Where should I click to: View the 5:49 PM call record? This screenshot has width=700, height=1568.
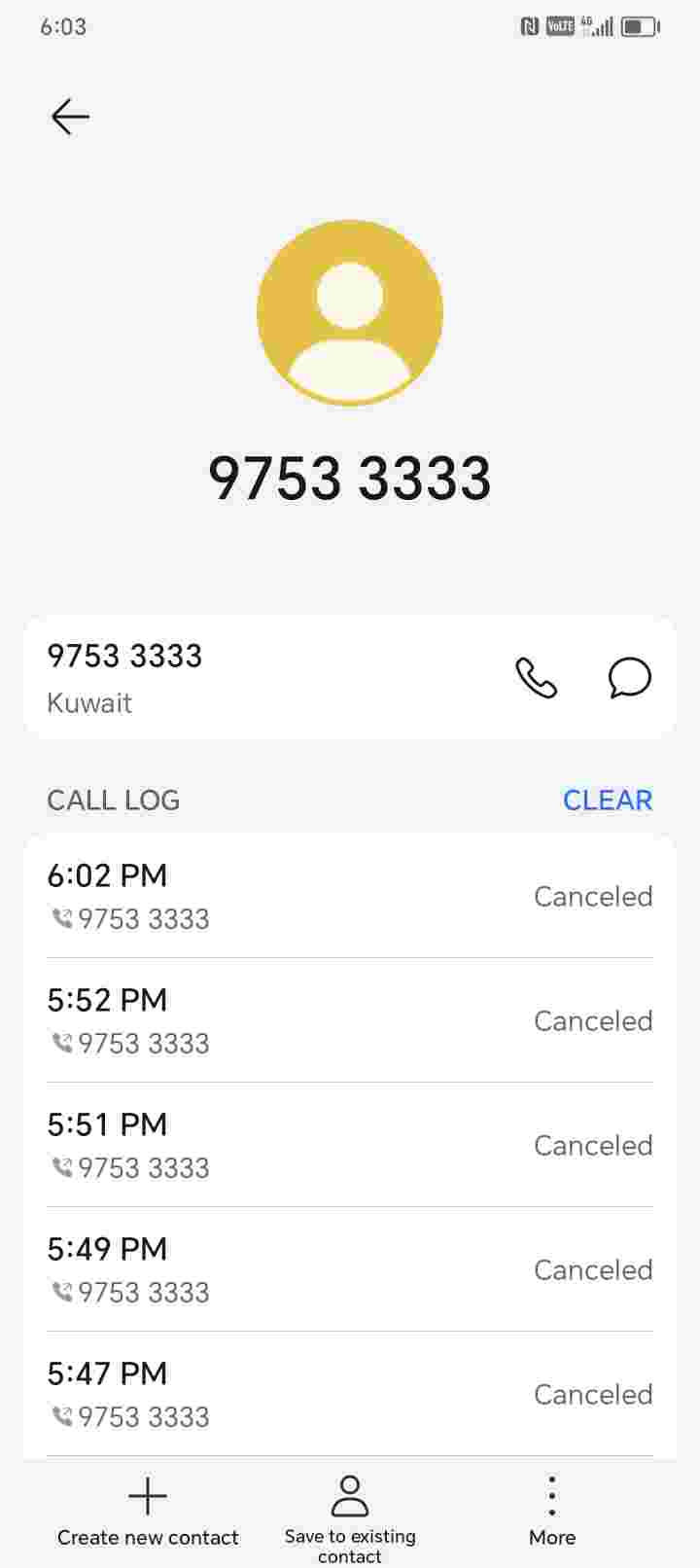(x=349, y=1269)
